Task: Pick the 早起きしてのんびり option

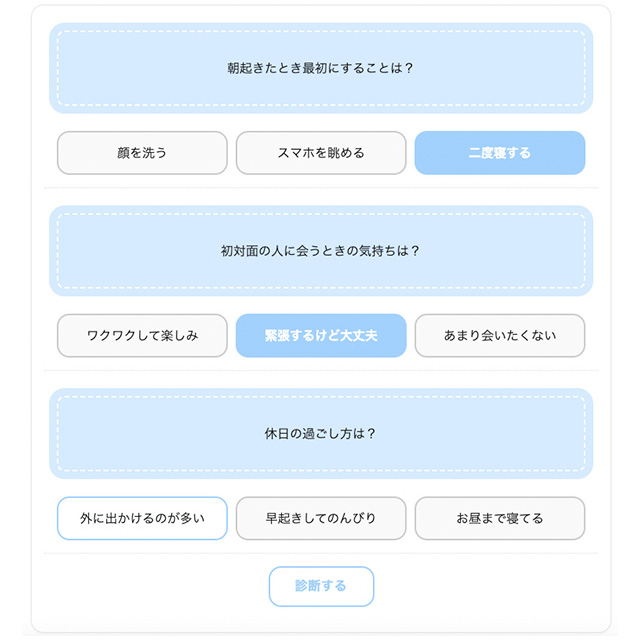Action: 321,518
